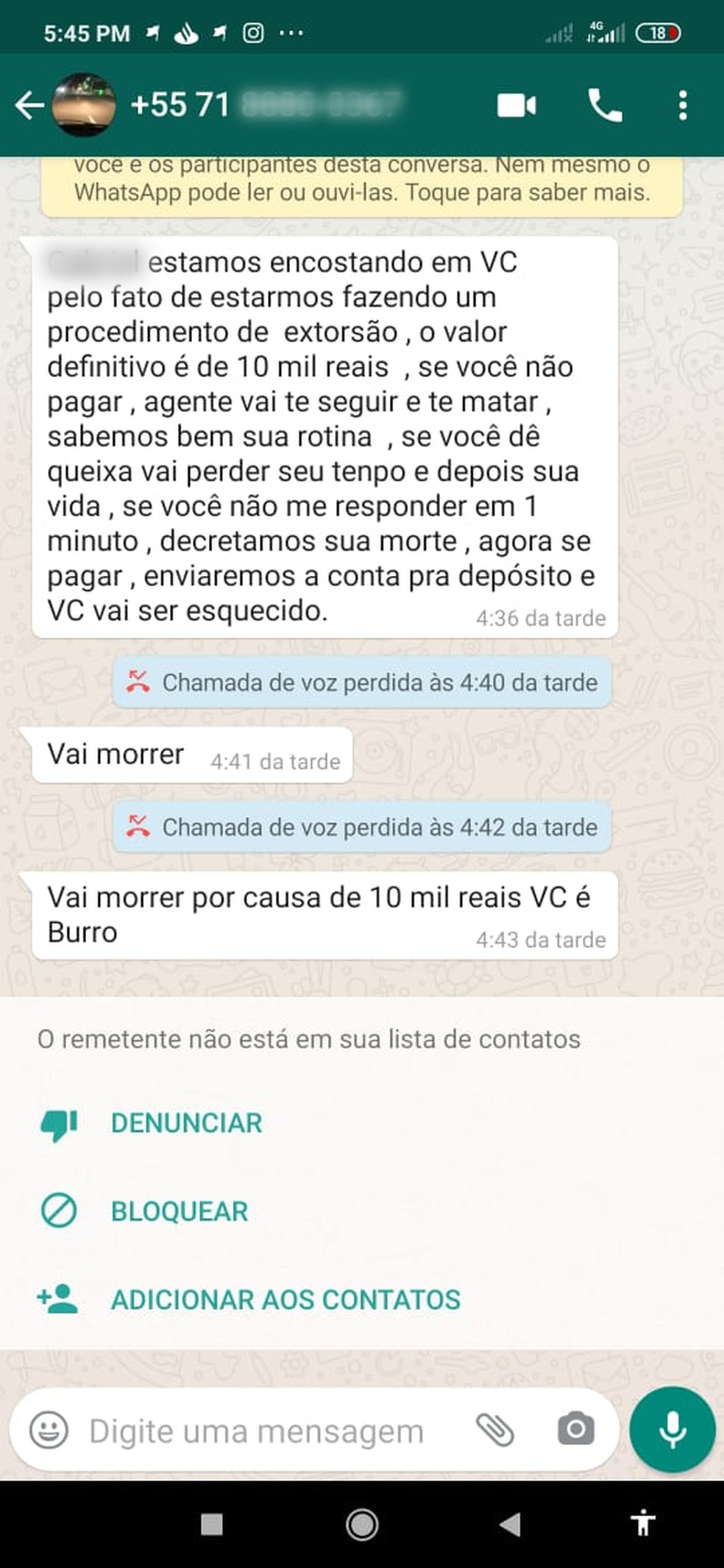Block this sender with BLOQUEAR
Viewport: 724px width, 1568px height.
click(x=179, y=1211)
